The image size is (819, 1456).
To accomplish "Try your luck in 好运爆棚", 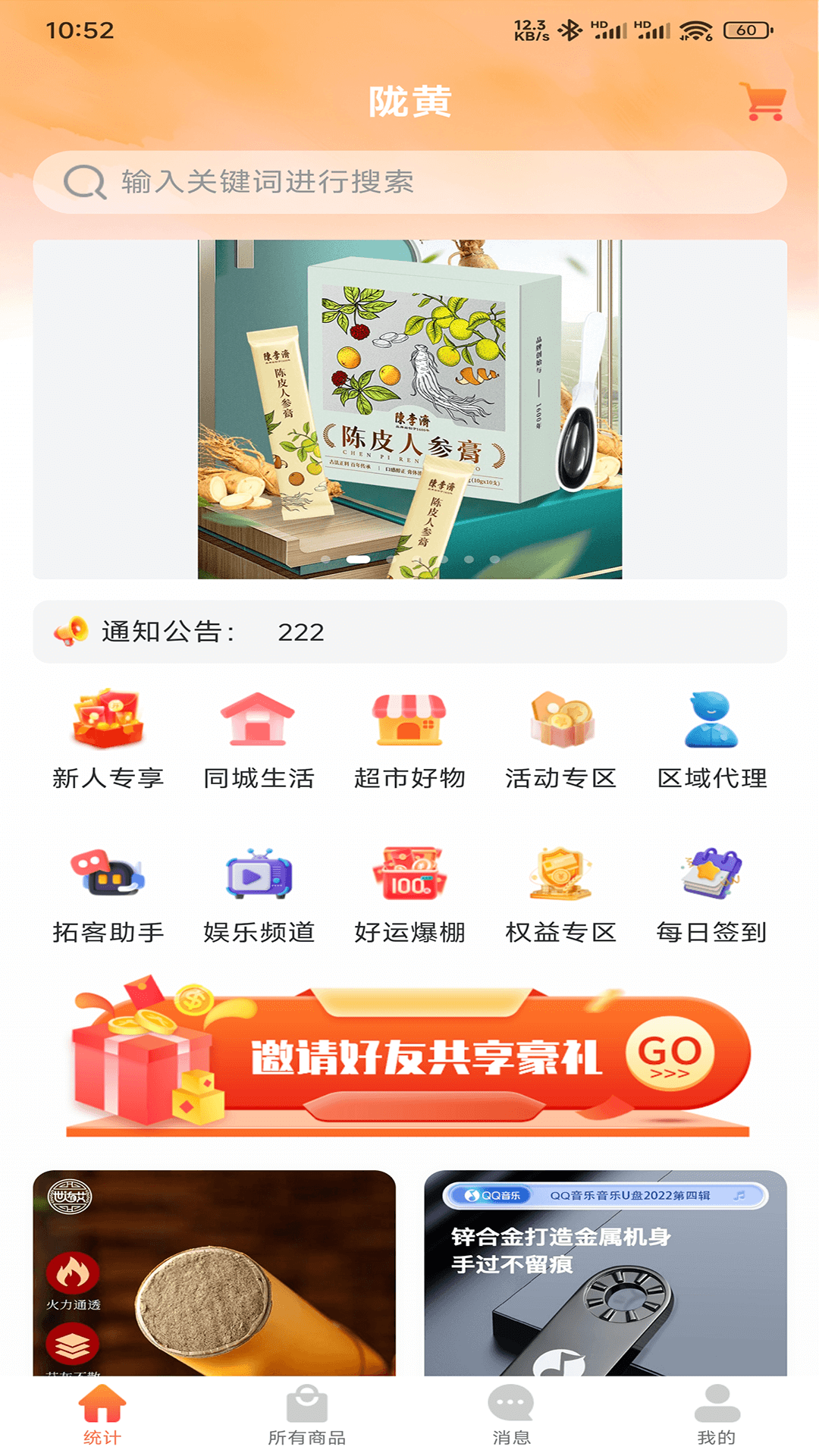I will [409, 895].
